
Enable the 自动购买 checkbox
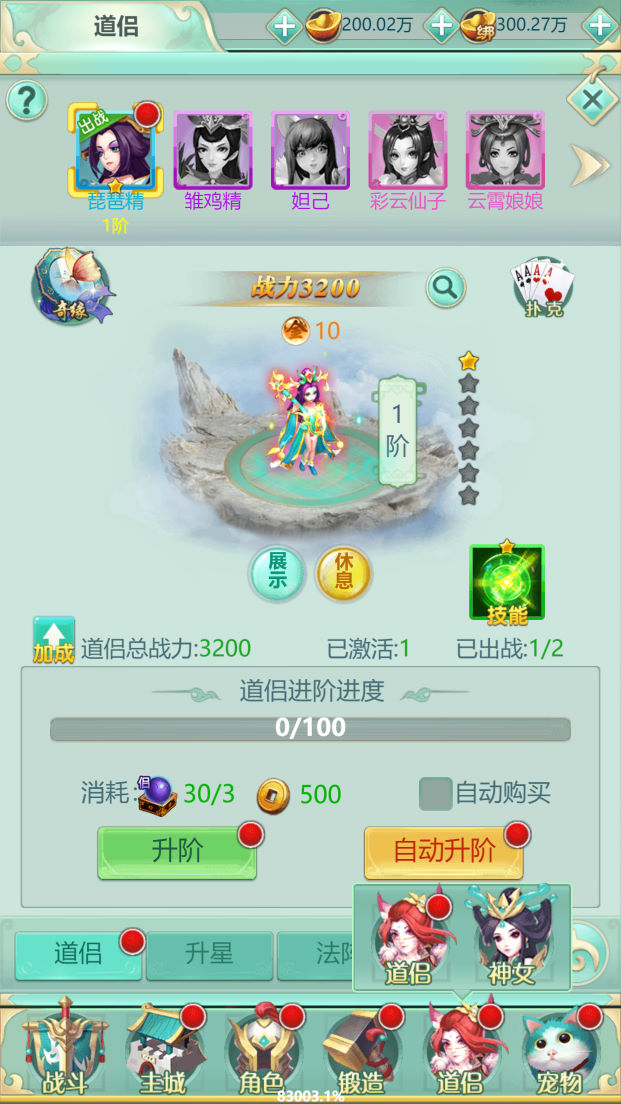[435, 794]
